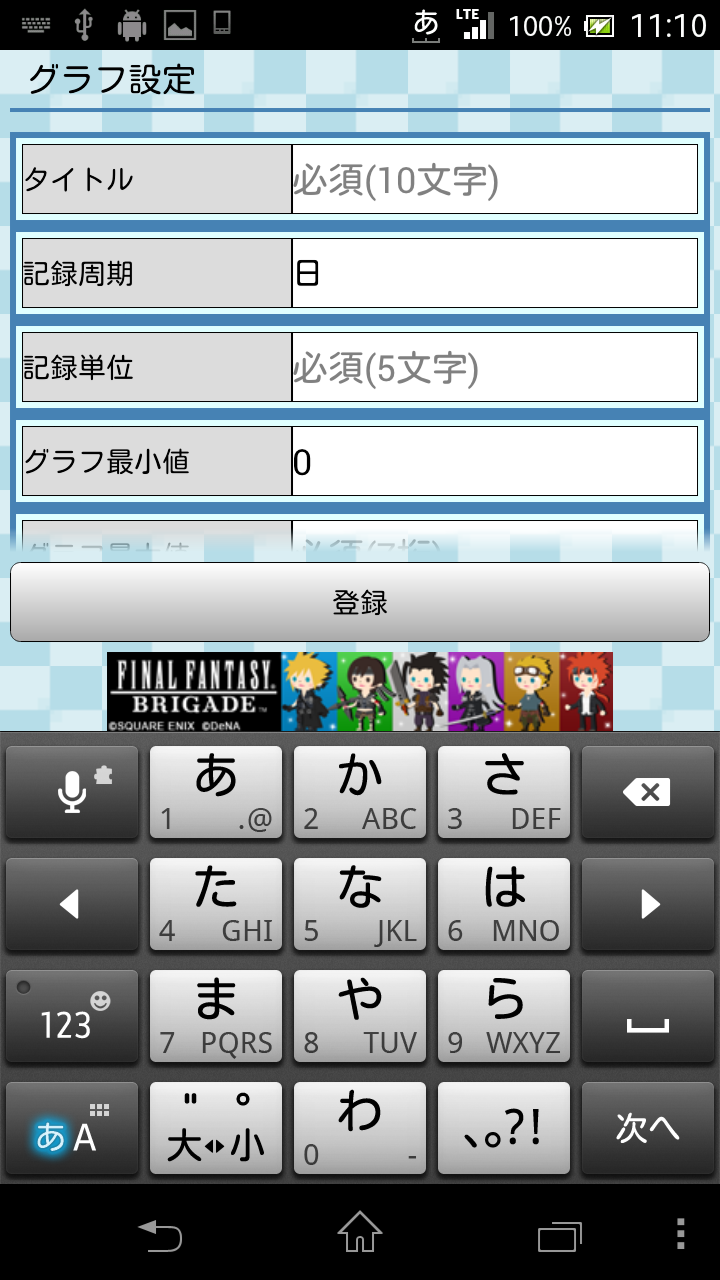Start voice input with the microphone key
Image resolution: width=720 pixels, height=1280 pixels.
(x=72, y=793)
